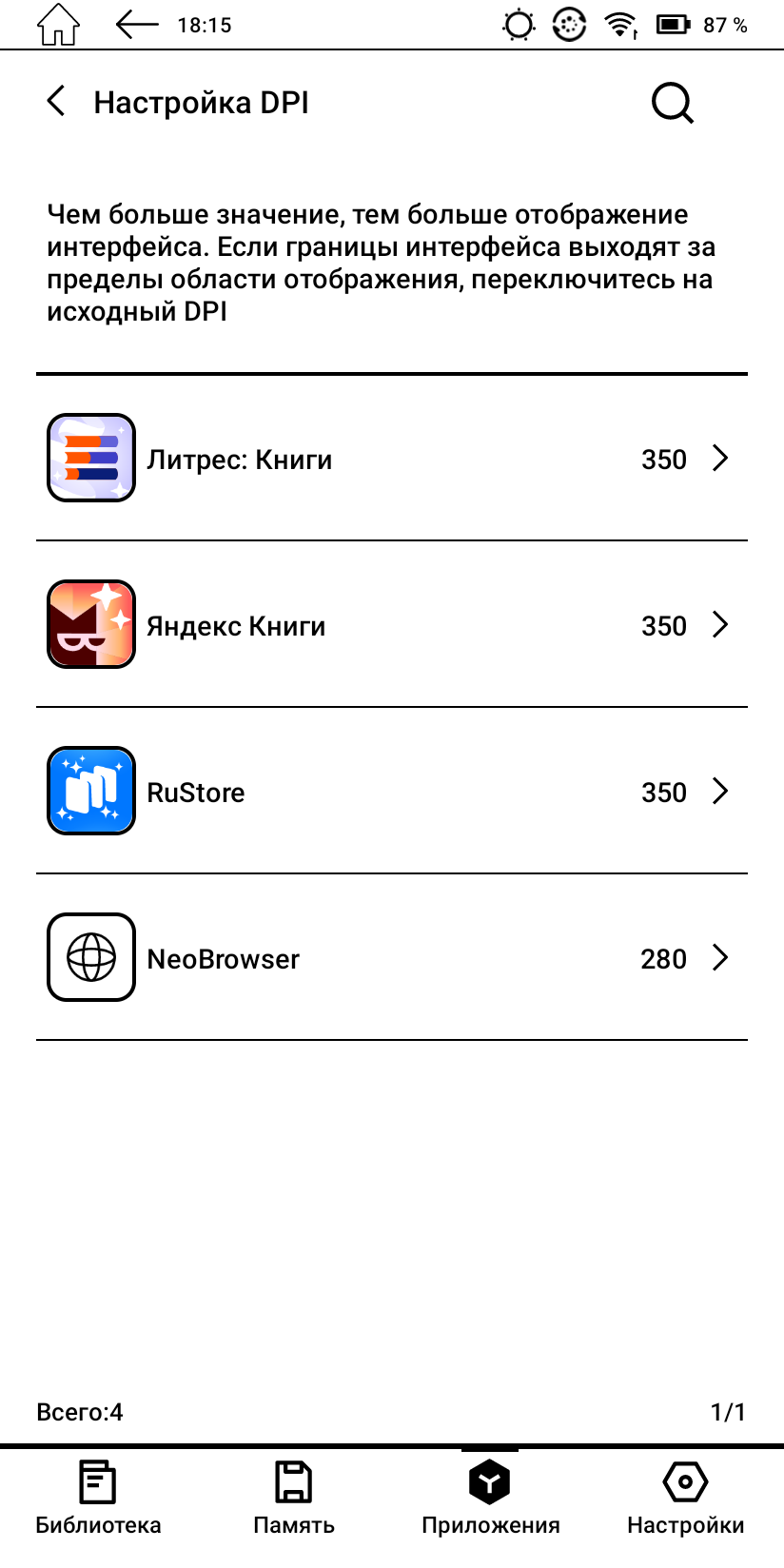
Task: Open DPI setting for Литрес: Книги
Action: click(391, 459)
